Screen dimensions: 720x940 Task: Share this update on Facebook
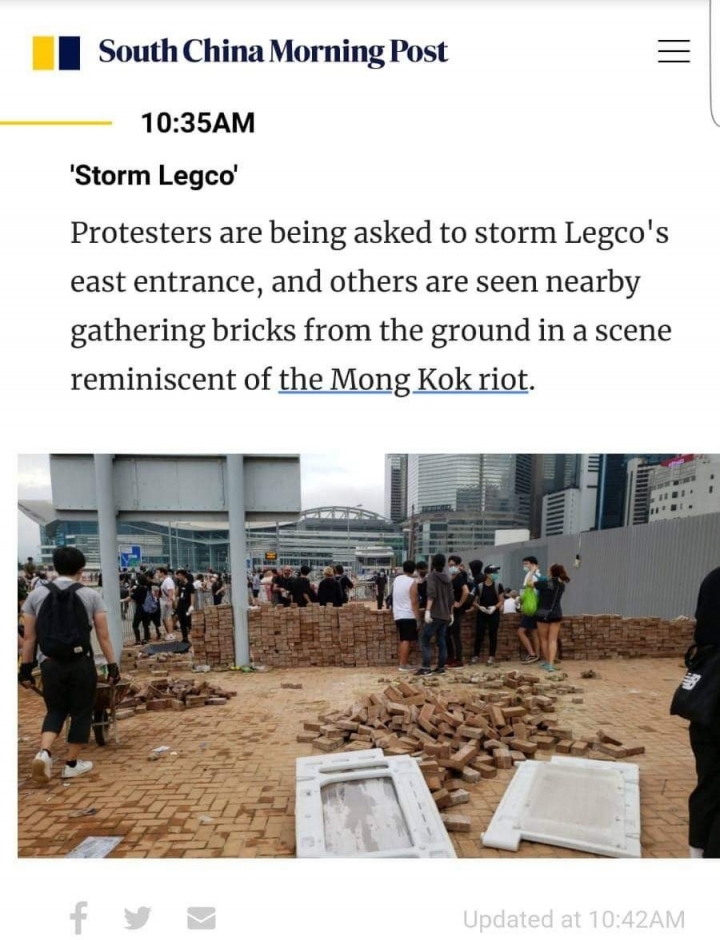pos(79,918)
